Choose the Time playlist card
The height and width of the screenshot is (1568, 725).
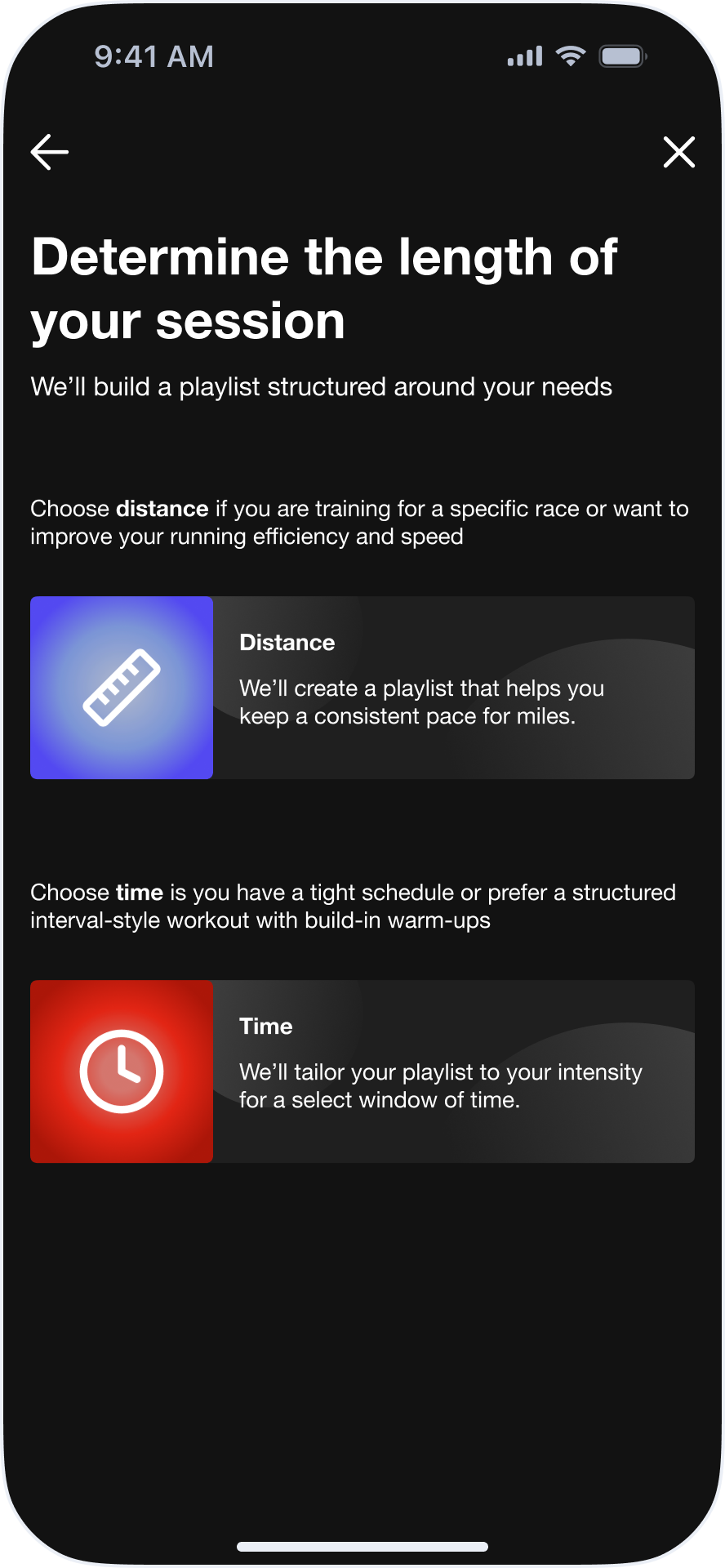coord(362,1071)
